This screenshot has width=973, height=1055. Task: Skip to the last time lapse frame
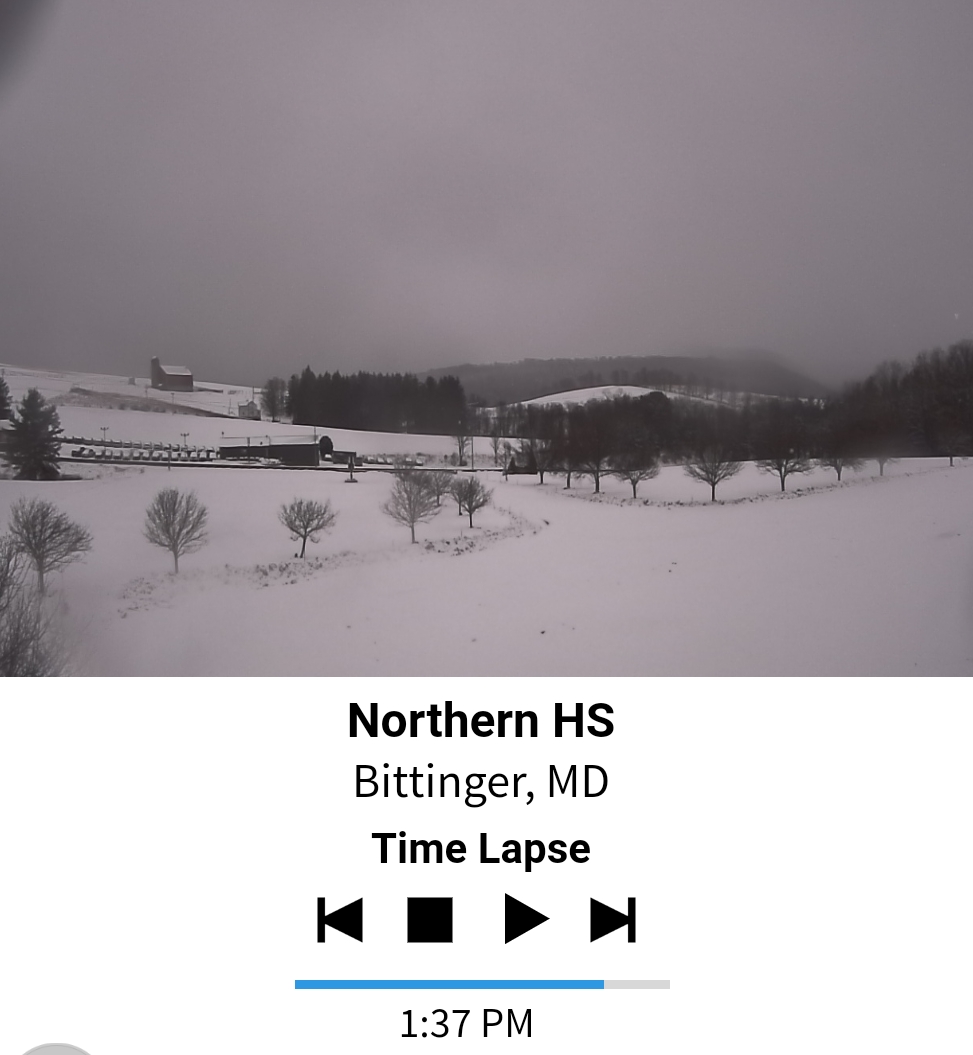[x=612, y=919]
